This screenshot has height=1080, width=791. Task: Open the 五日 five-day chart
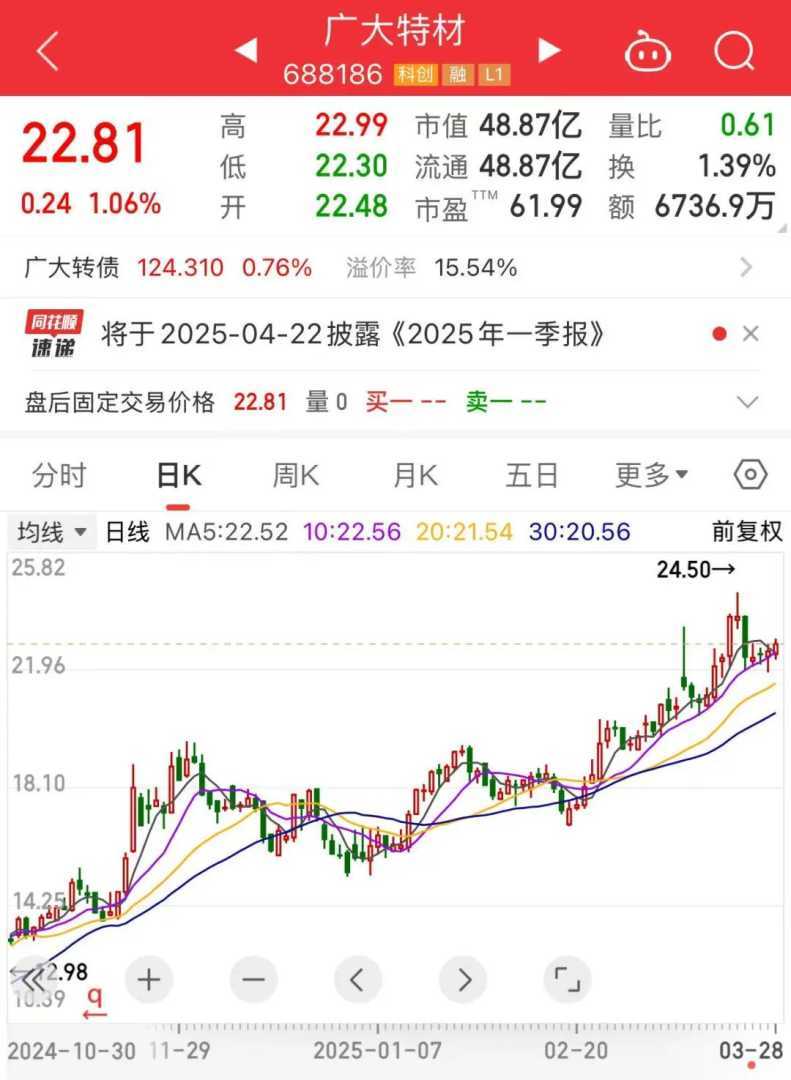tap(532, 476)
